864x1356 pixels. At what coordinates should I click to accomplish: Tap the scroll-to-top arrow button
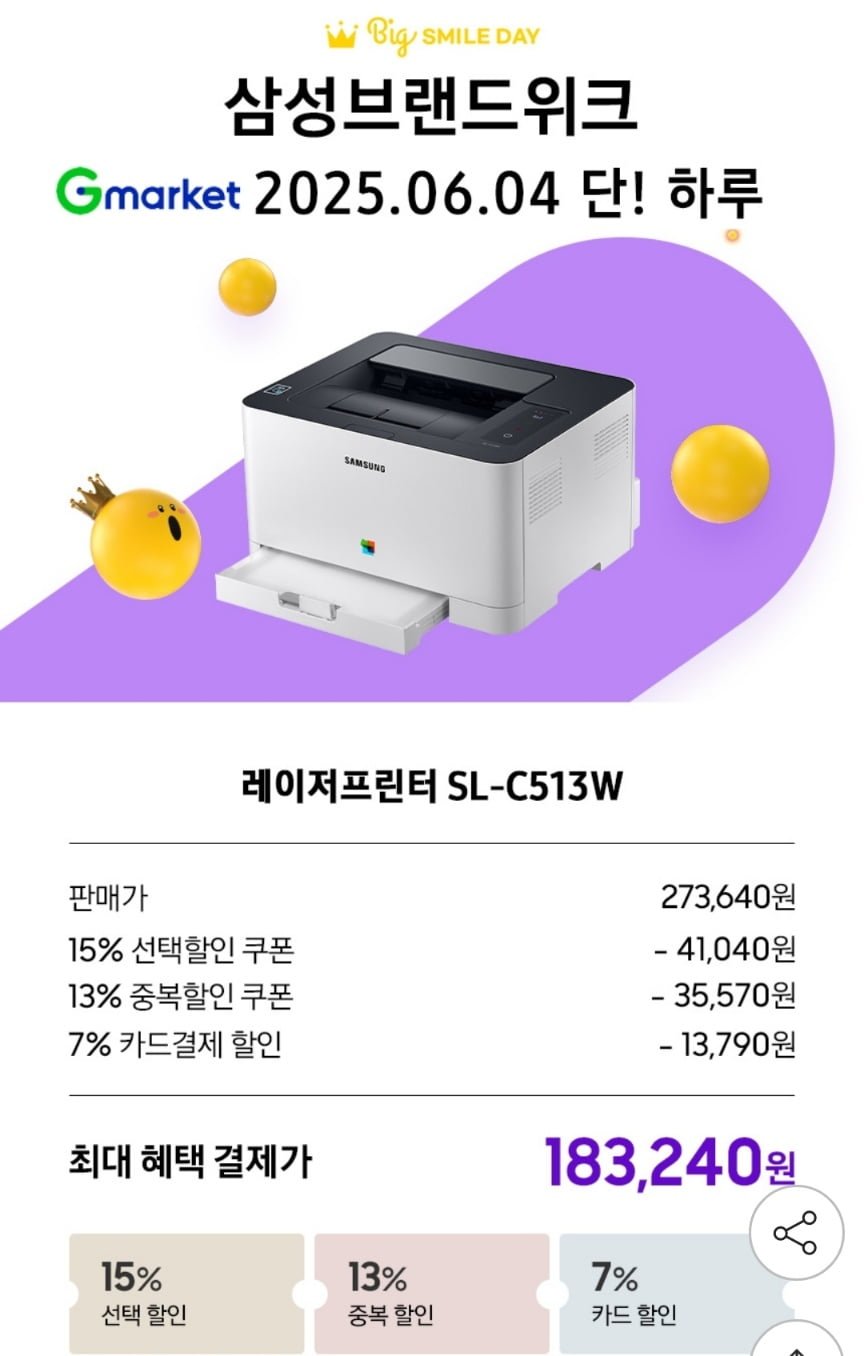(797, 1343)
